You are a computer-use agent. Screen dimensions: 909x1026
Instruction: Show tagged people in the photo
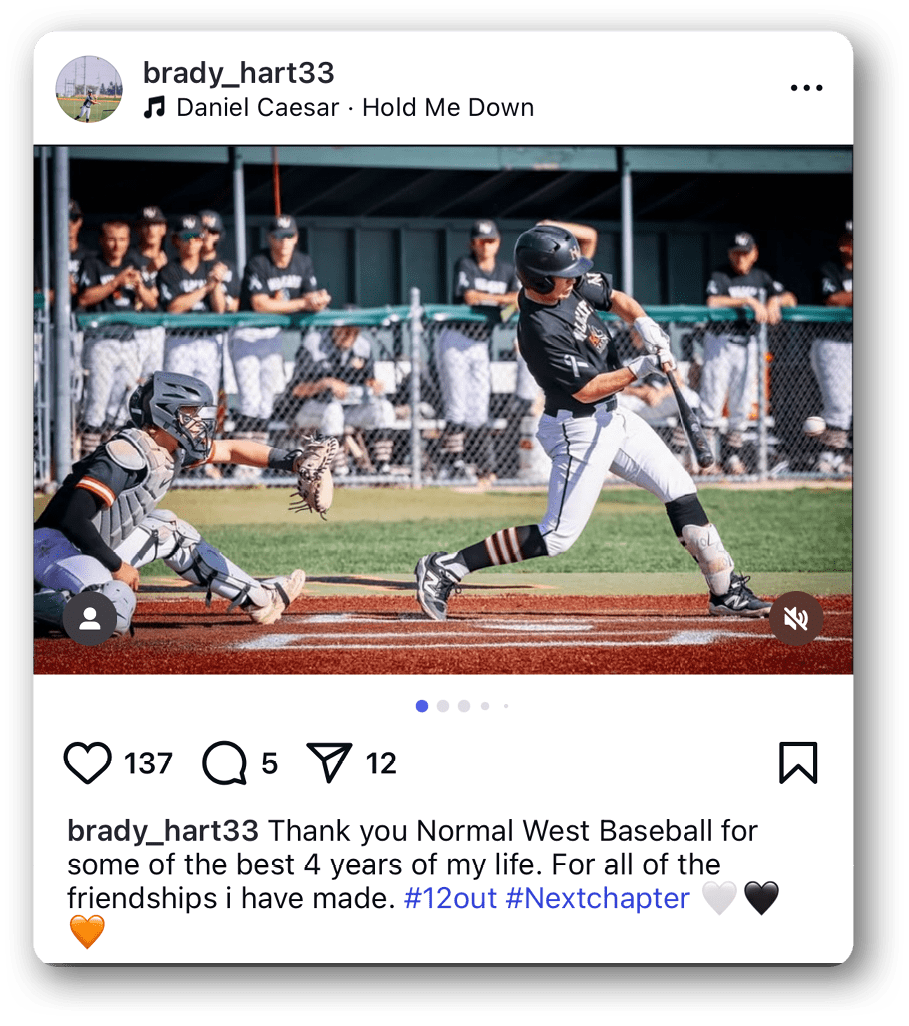click(90, 620)
